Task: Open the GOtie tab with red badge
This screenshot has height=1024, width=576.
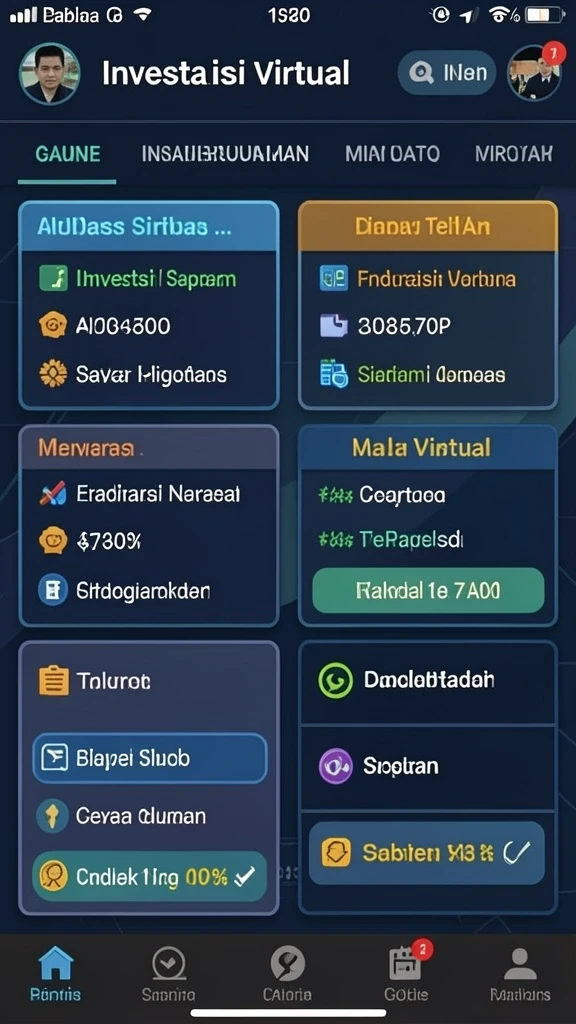Action: click(x=406, y=974)
